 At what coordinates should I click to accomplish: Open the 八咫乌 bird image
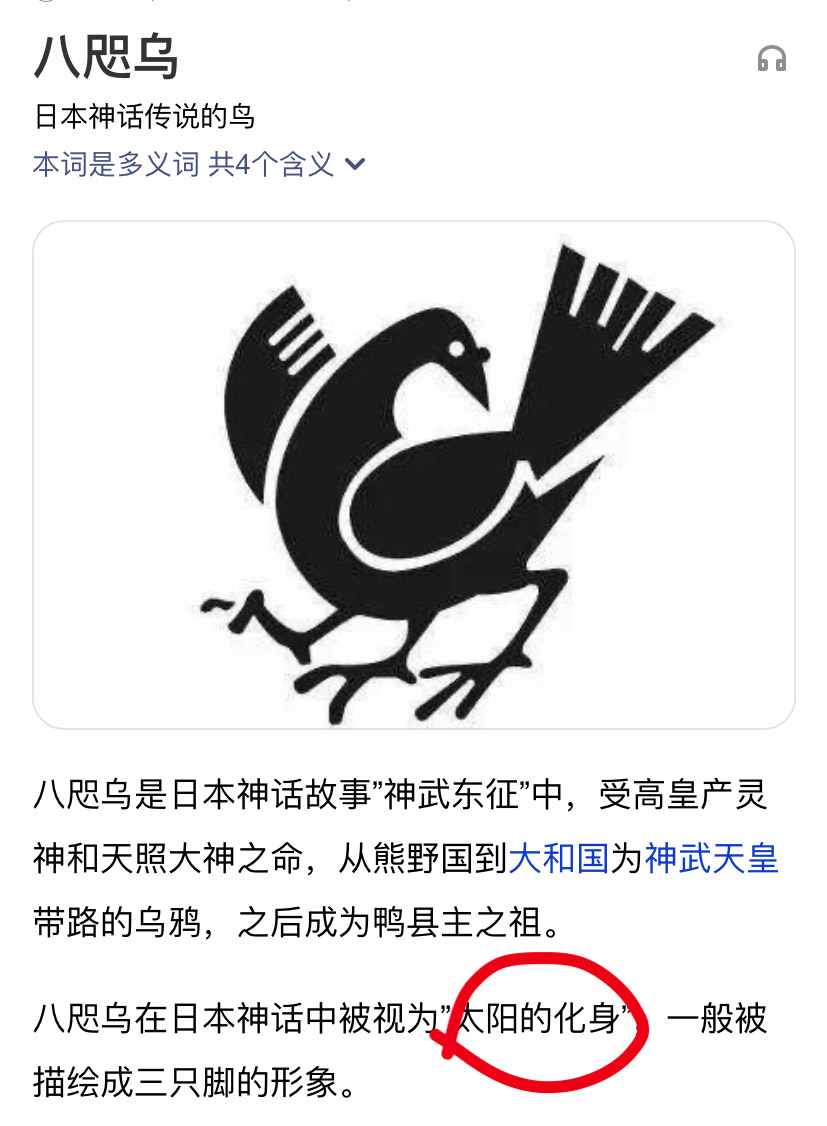[x=413, y=475]
